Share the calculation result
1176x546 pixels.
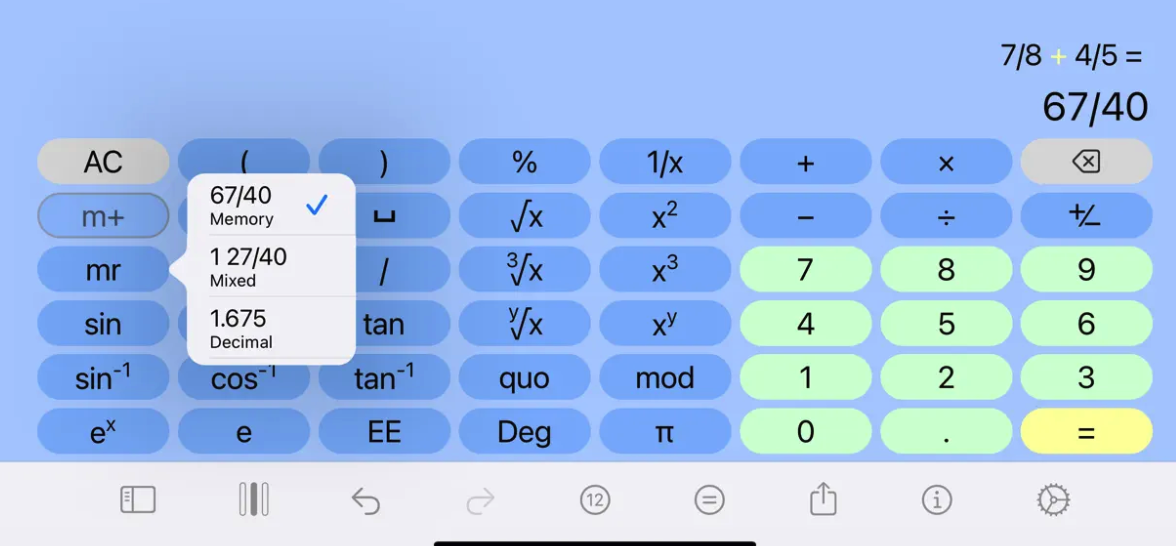pos(822,499)
